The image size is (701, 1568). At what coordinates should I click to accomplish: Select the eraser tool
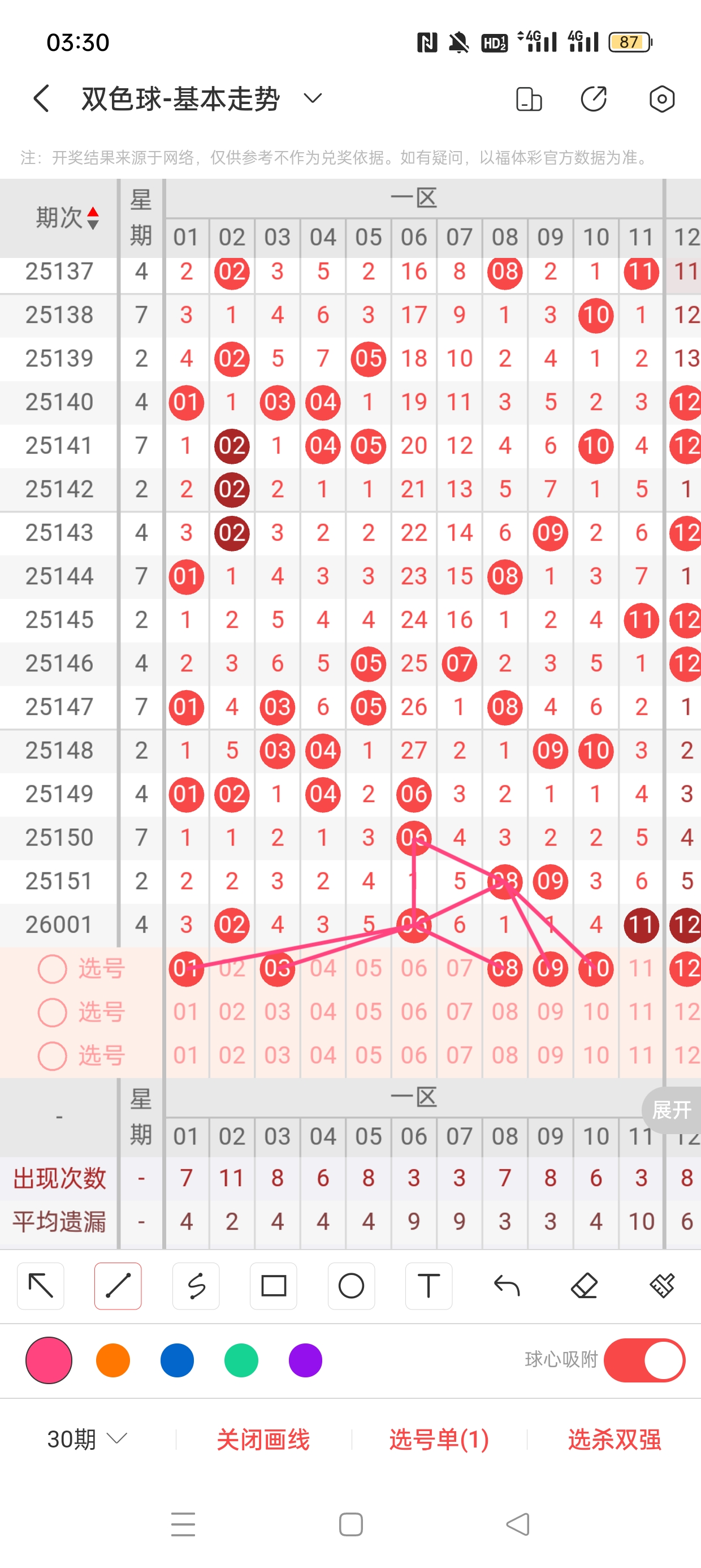coord(584,1286)
